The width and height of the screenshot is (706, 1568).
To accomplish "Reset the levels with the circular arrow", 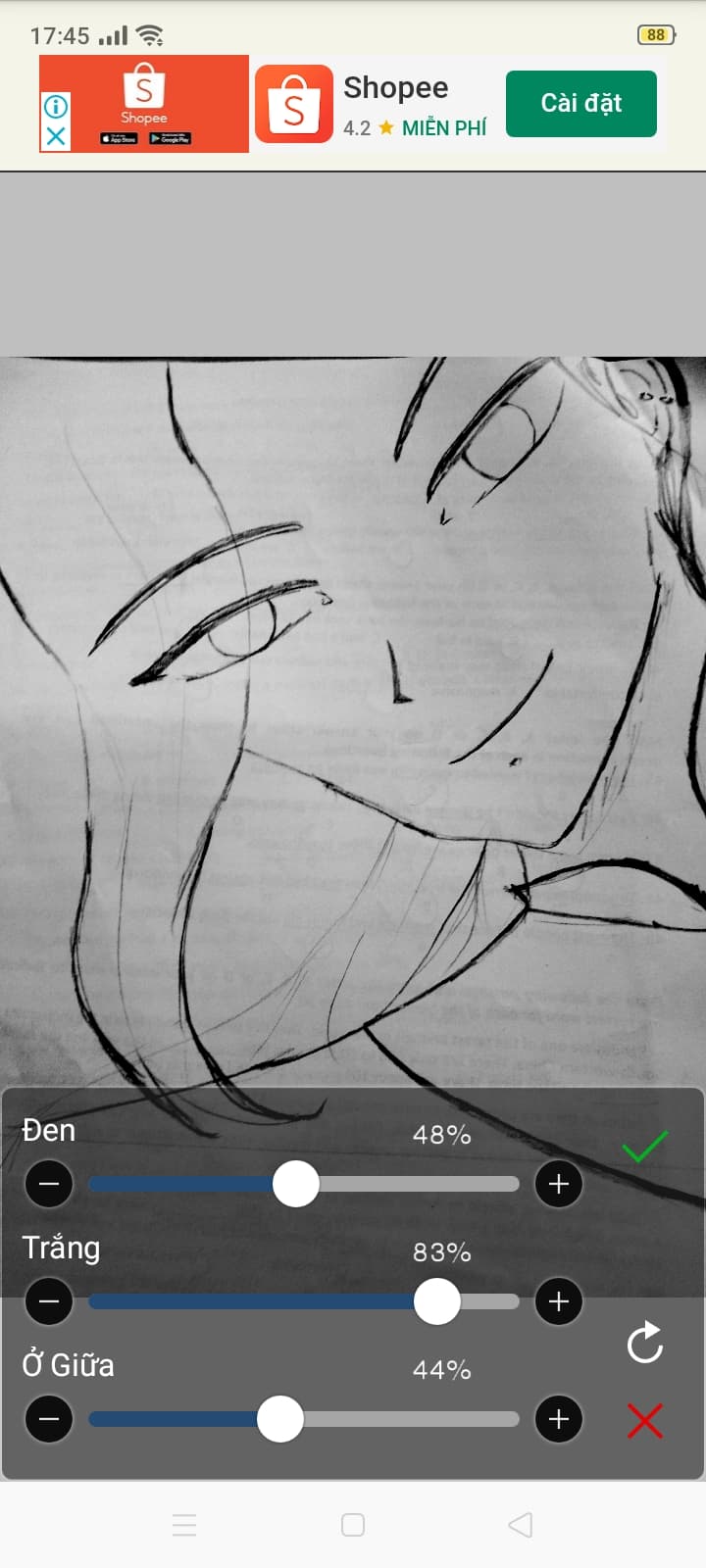I will tap(644, 1343).
